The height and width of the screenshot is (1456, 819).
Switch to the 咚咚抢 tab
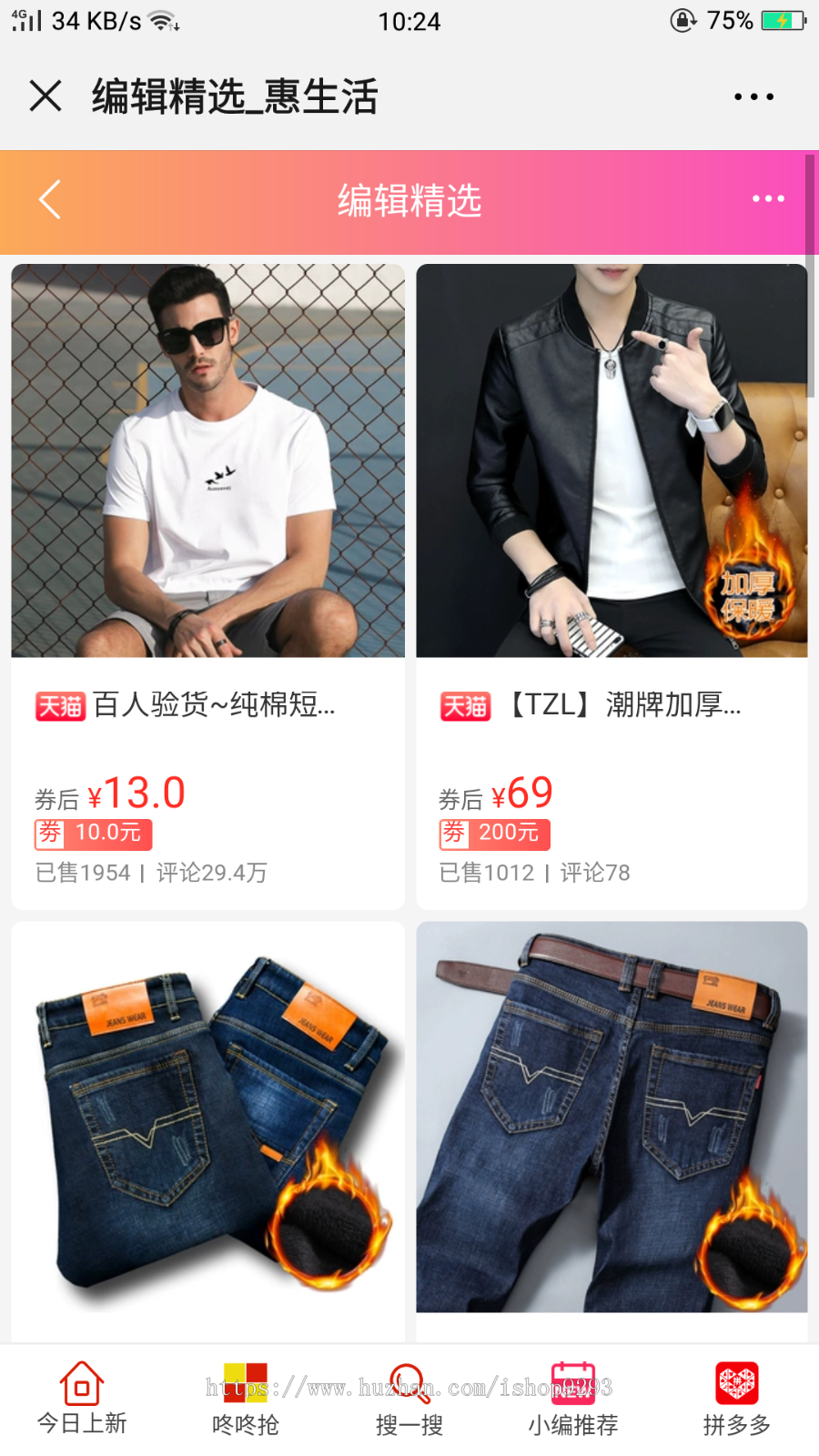pos(246,1399)
